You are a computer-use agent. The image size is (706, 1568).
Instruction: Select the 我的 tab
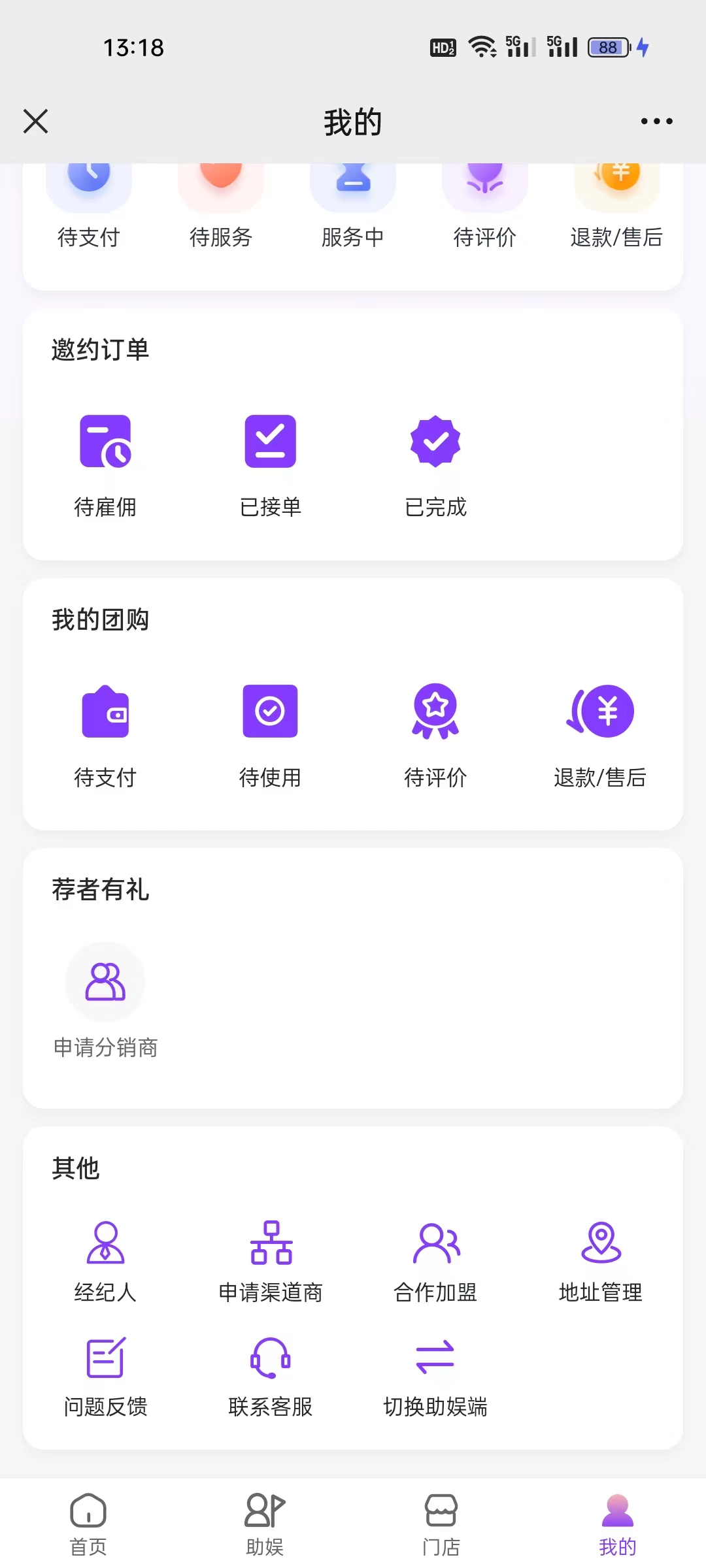pos(618,1524)
